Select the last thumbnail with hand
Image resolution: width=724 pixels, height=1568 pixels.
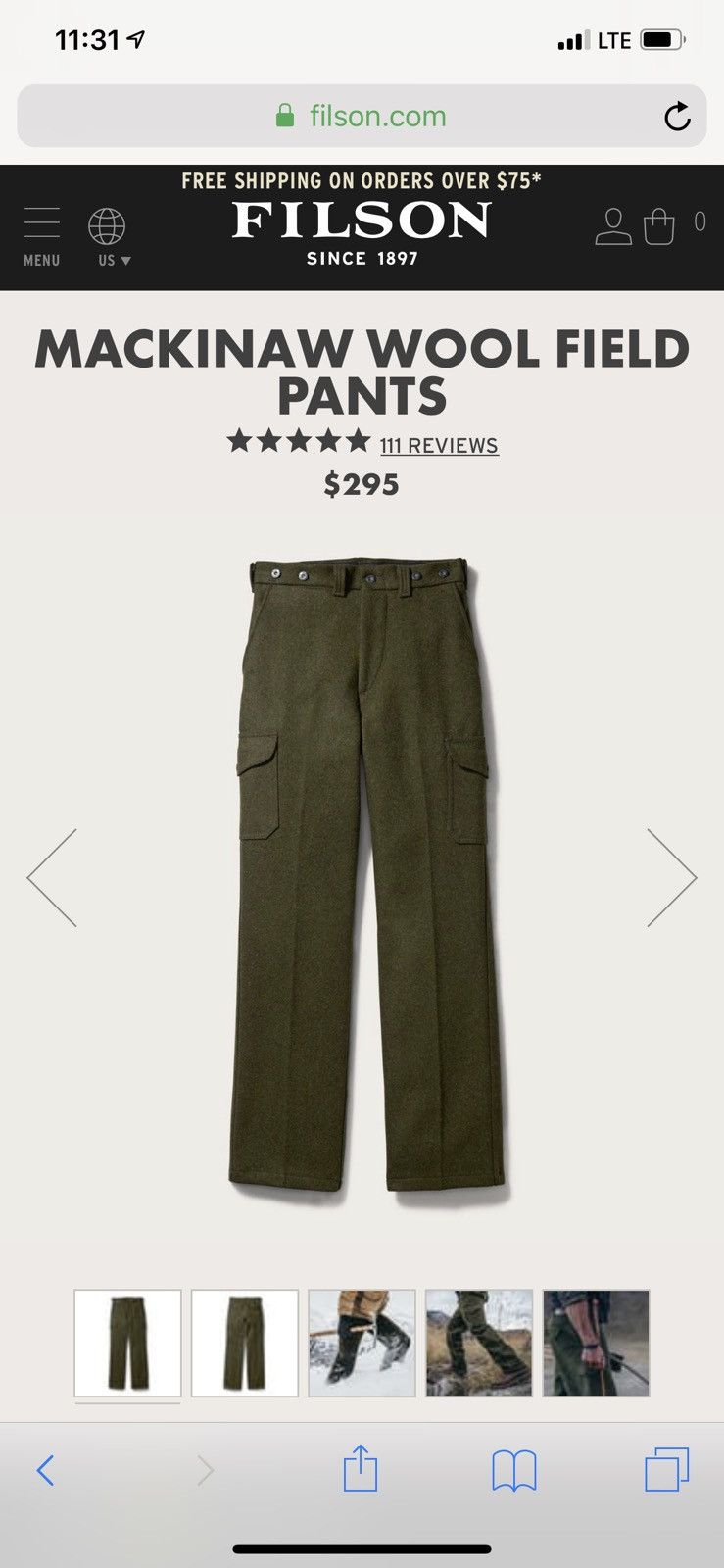[597, 1343]
